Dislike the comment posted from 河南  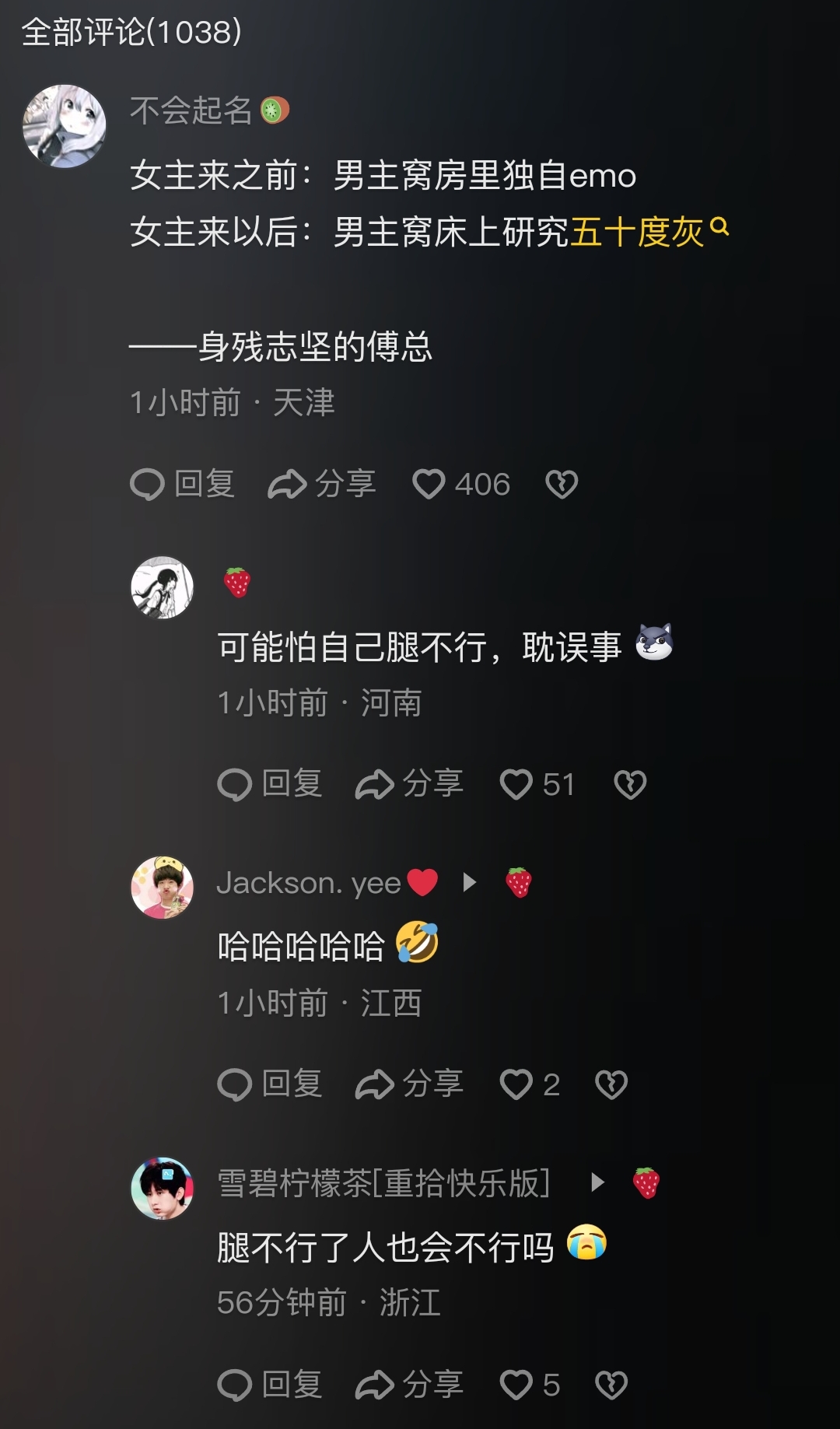(630, 783)
